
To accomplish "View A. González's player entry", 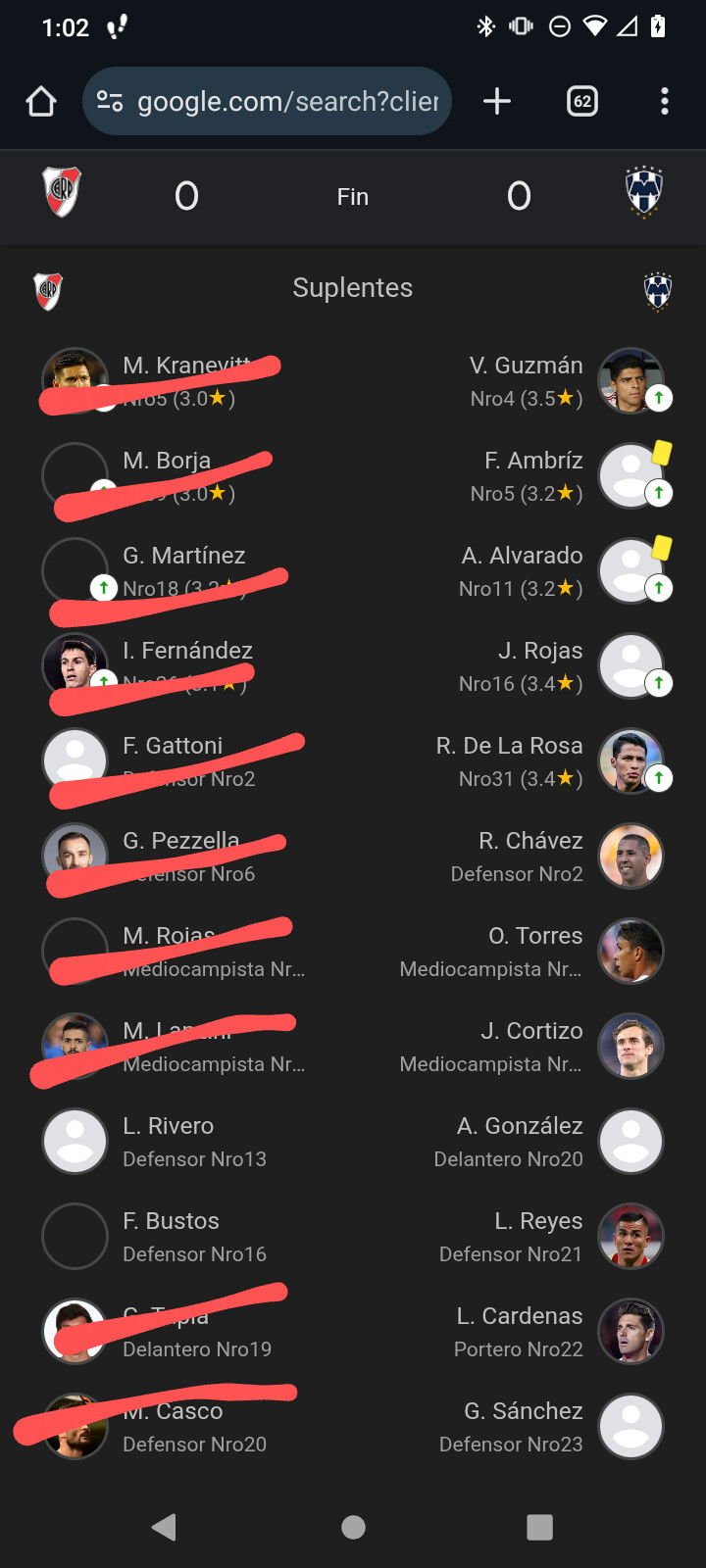I will 529,1142.
